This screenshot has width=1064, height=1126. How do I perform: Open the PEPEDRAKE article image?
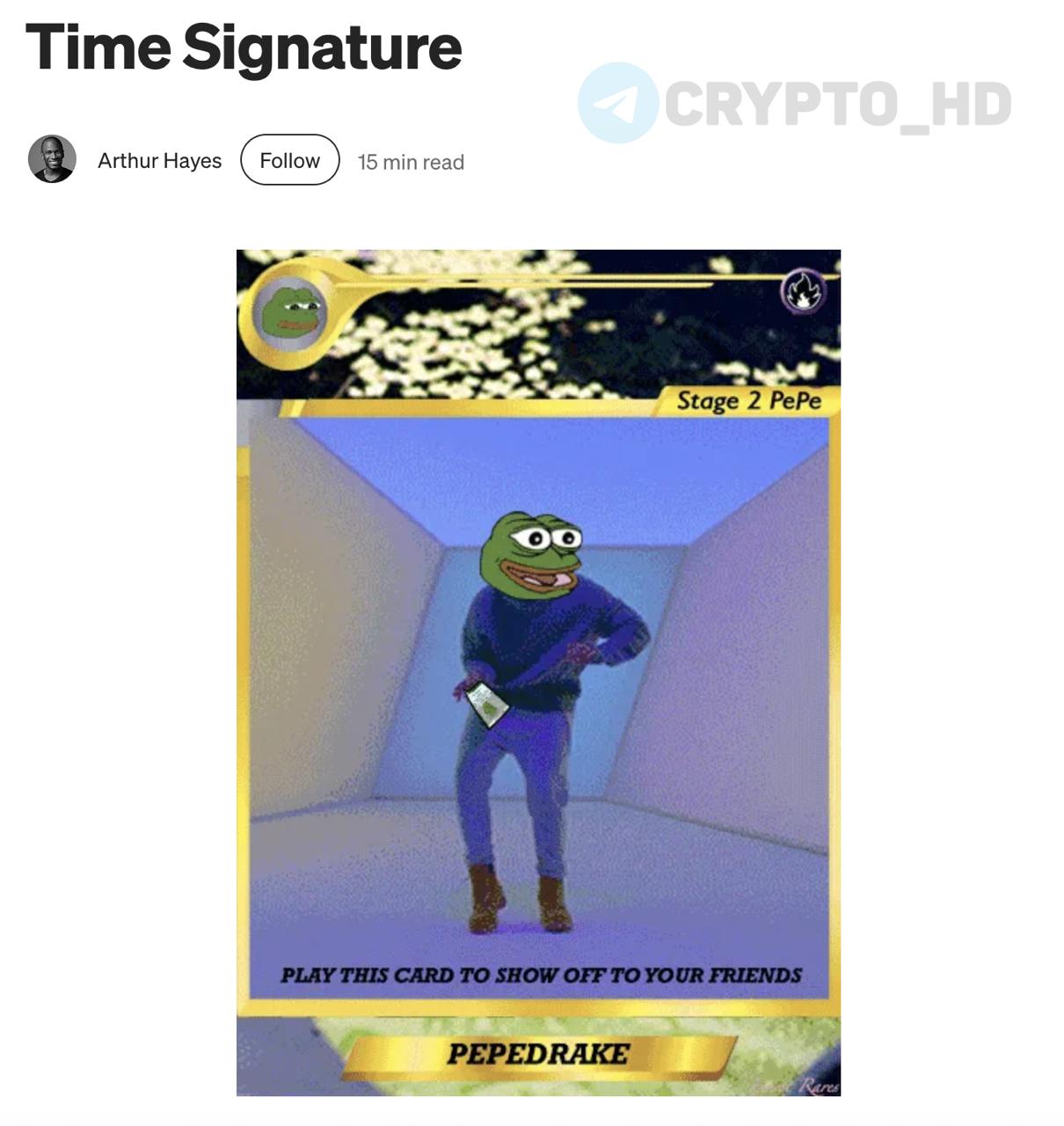coord(538,672)
